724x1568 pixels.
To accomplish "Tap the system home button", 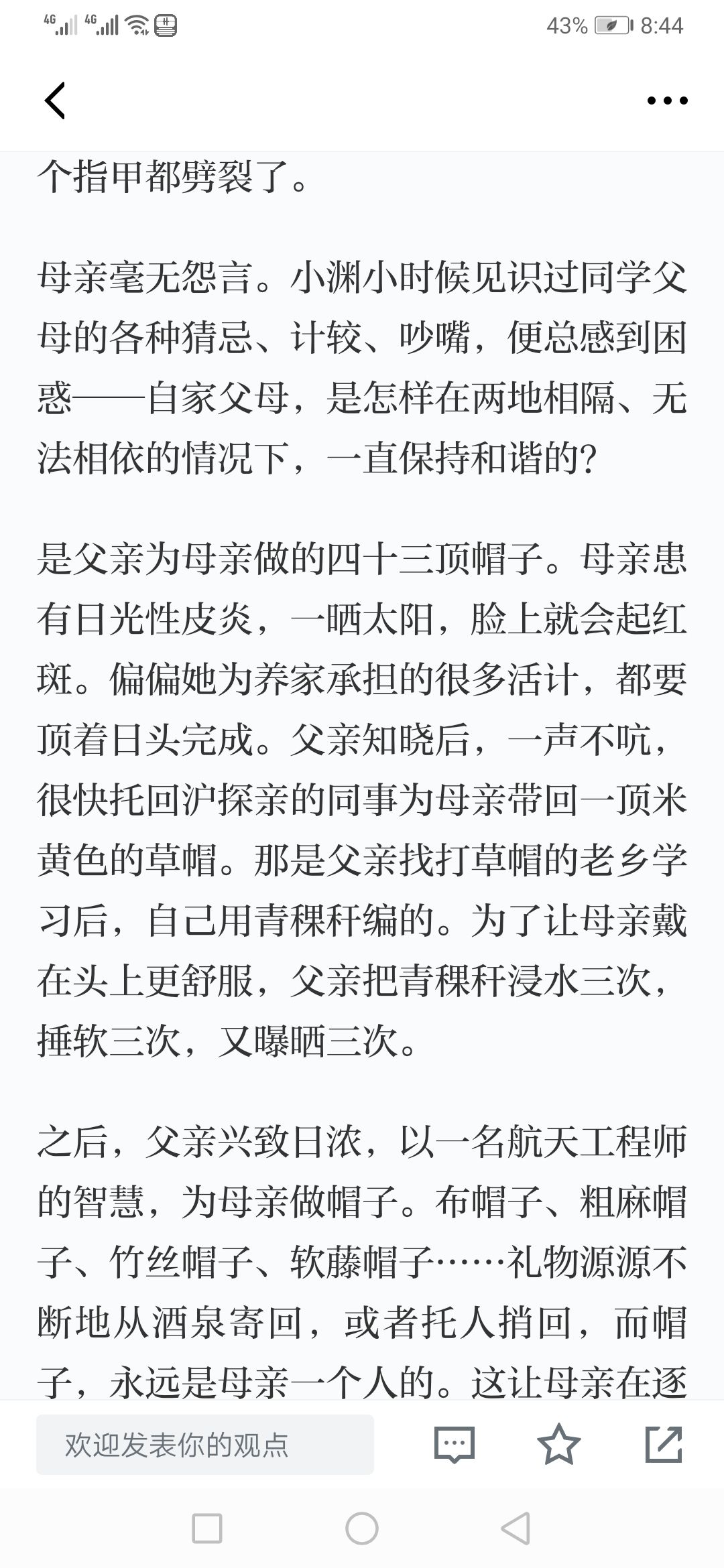I will [x=362, y=1528].
